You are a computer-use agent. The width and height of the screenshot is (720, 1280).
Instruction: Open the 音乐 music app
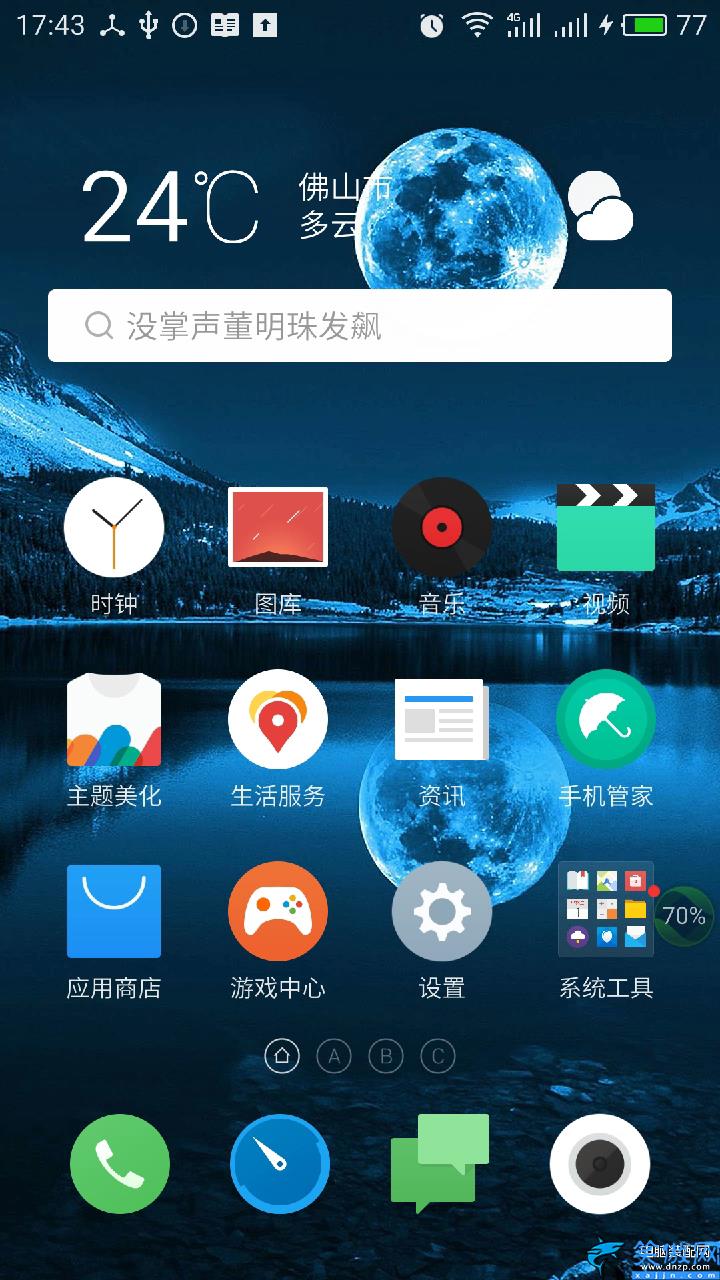click(441, 528)
